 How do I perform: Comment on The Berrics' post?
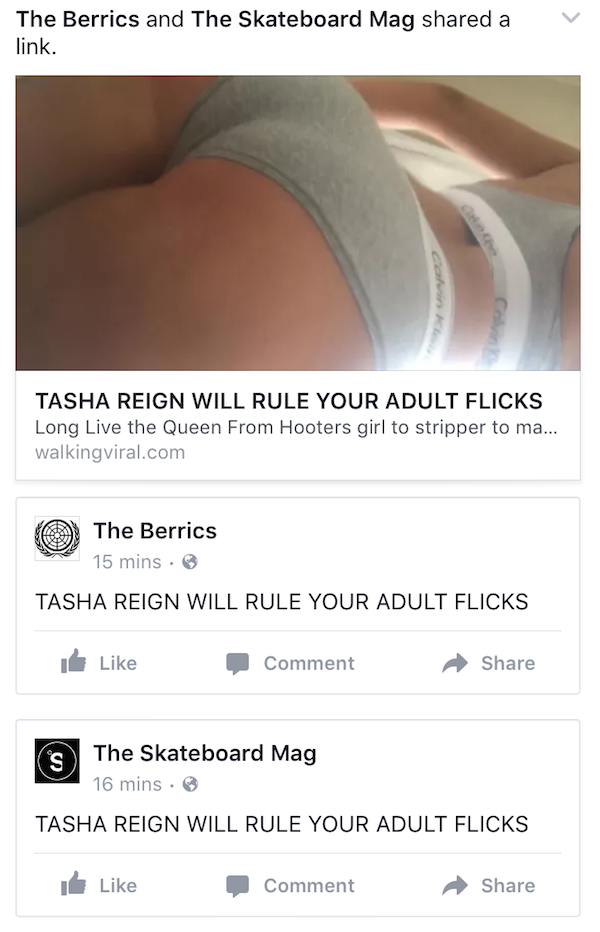[x=289, y=663]
